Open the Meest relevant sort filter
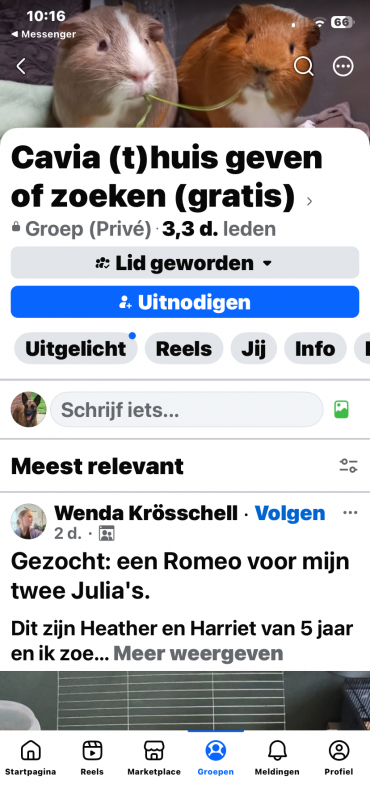 [x=349, y=465]
